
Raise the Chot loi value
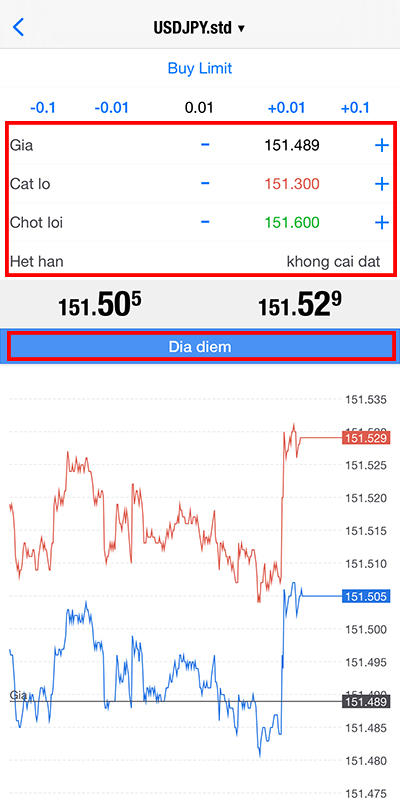click(x=382, y=222)
